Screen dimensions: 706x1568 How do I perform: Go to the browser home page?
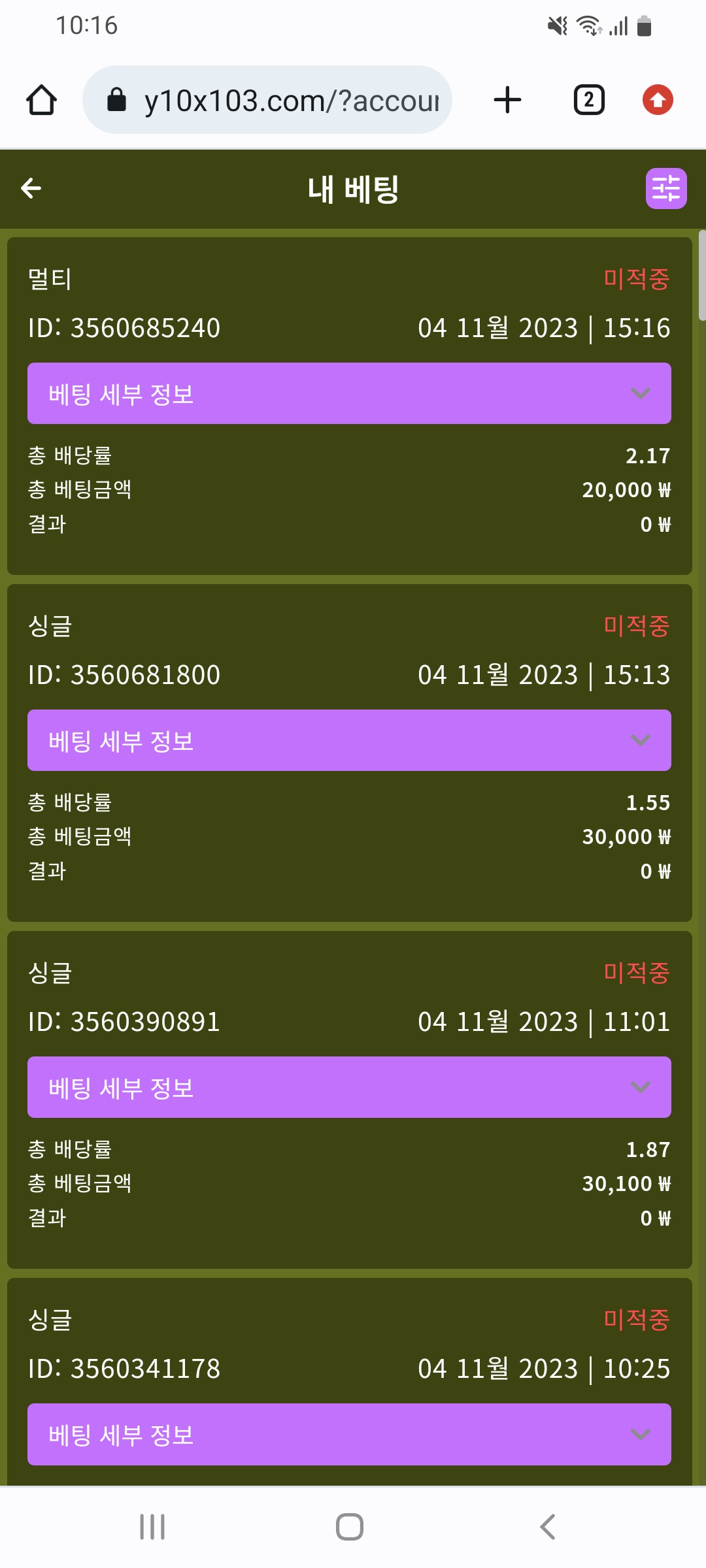coord(41,100)
